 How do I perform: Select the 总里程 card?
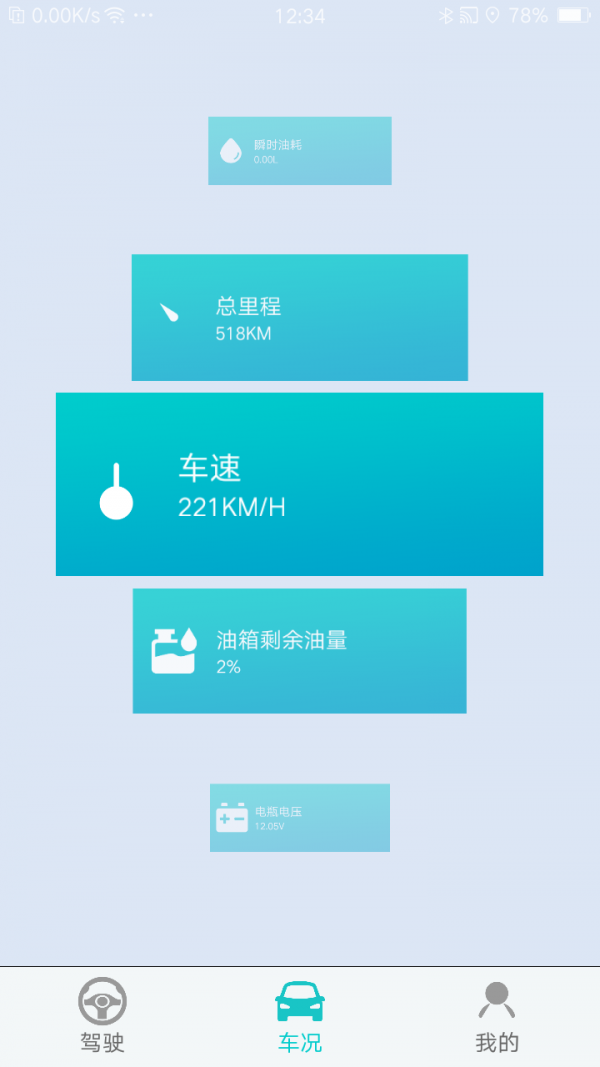coord(299,317)
